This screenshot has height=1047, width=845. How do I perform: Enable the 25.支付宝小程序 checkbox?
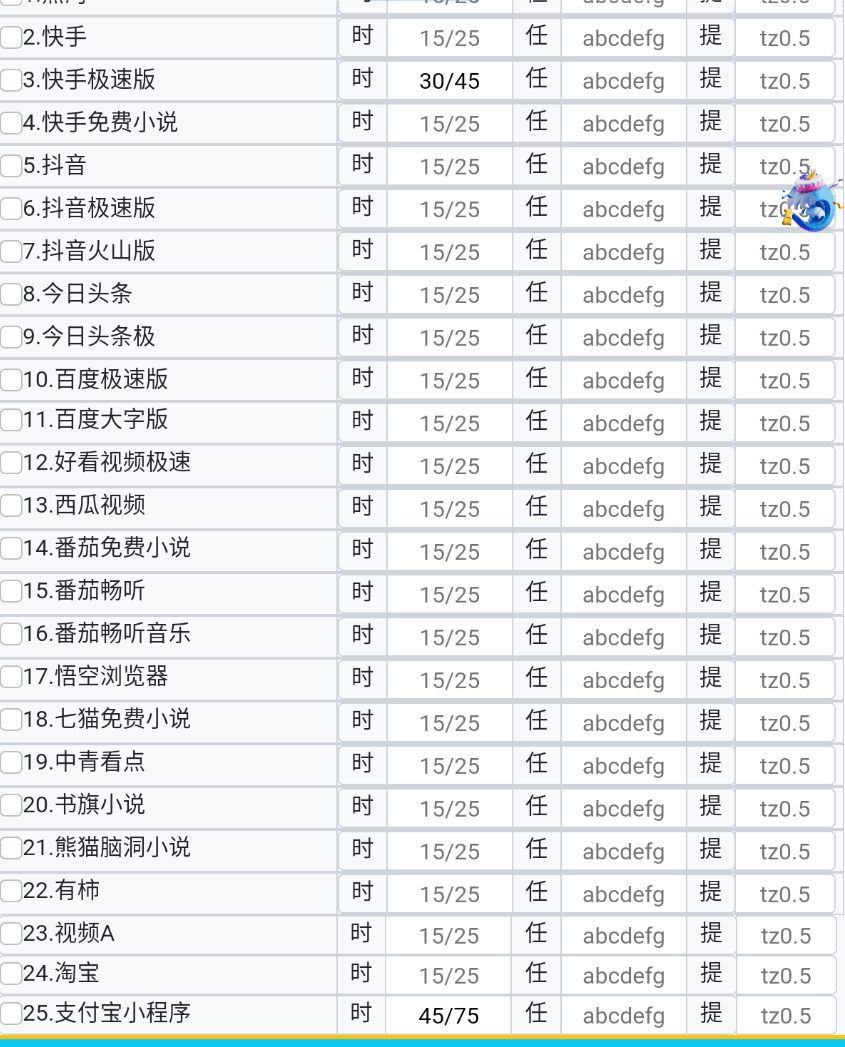pyautogui.click(x=11, y=1014)
